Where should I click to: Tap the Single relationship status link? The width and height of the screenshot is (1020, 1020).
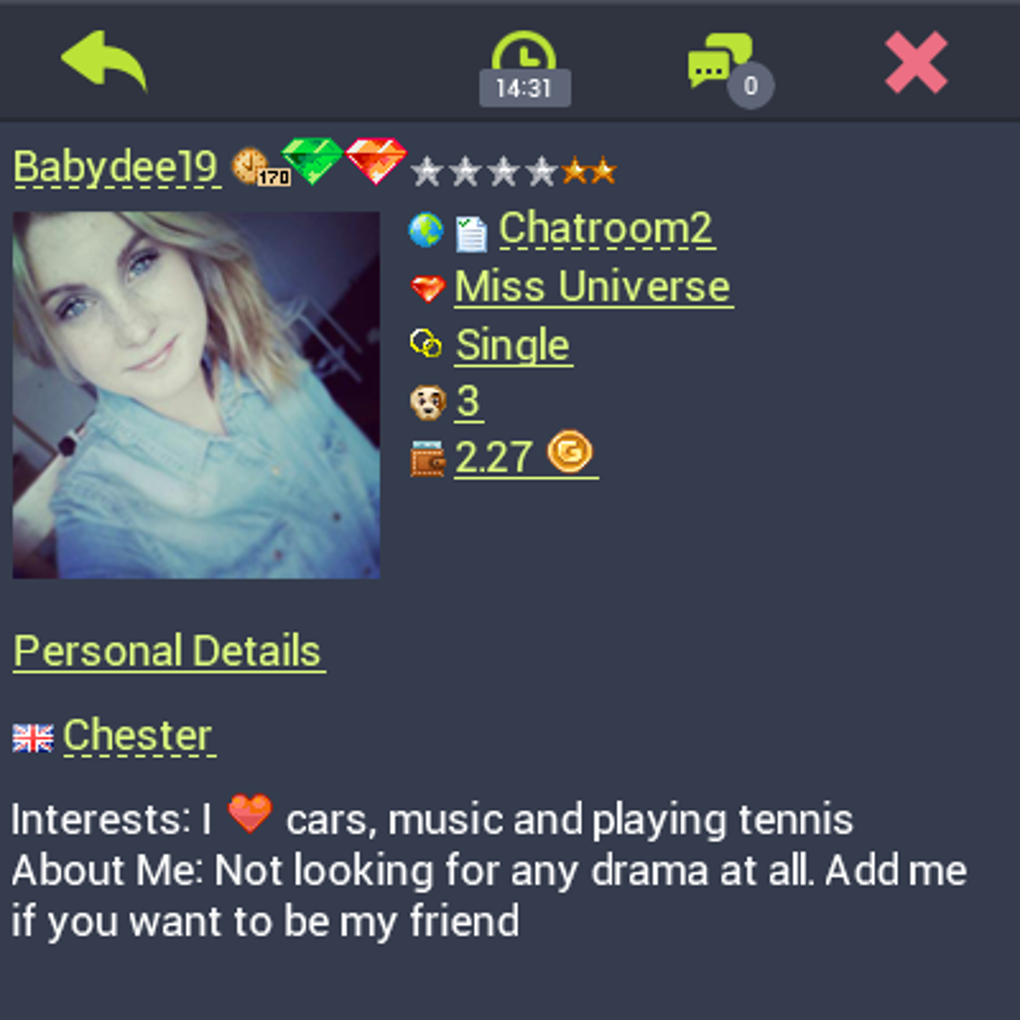tap(512, 345)
